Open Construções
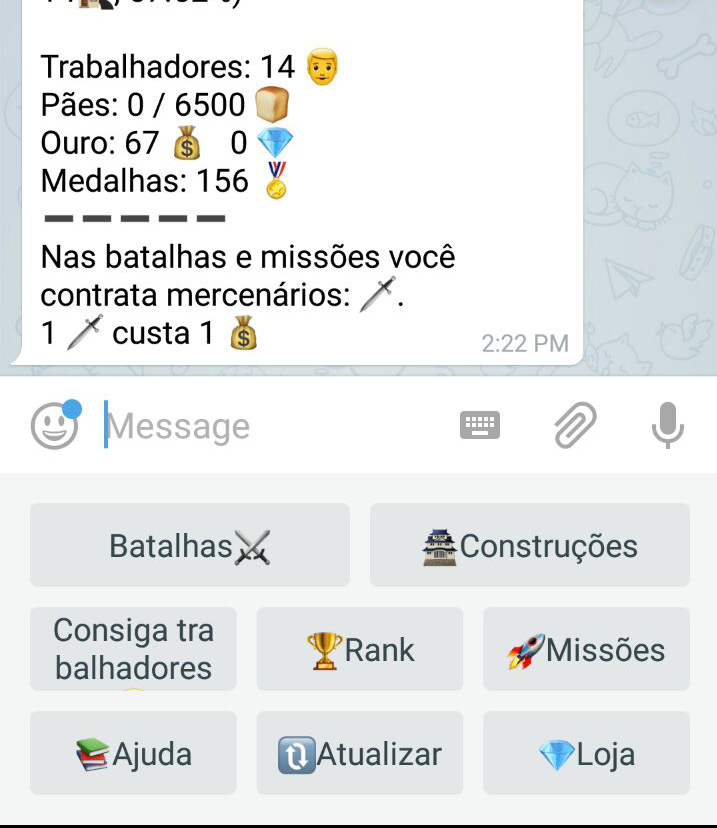Screen dimensions: 717x828 (530, 546)
